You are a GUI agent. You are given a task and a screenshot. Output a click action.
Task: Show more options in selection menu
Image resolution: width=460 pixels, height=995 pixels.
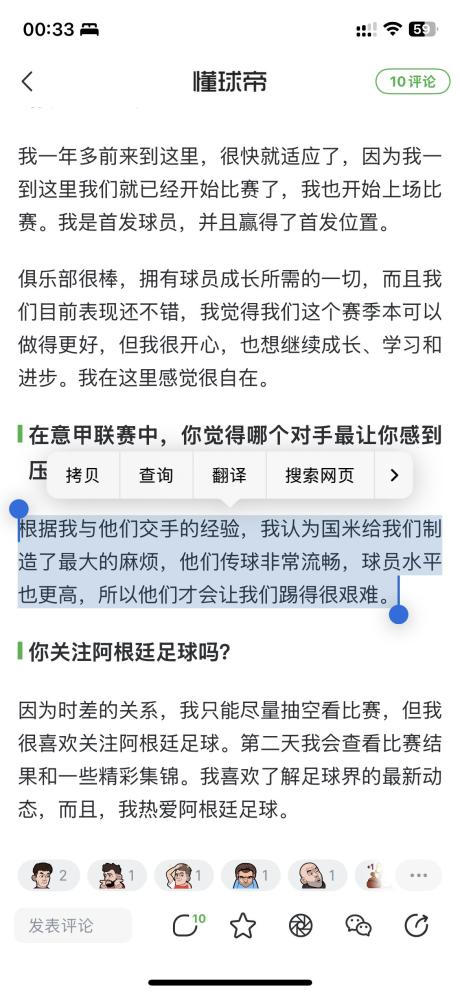[x=394, y=475]
